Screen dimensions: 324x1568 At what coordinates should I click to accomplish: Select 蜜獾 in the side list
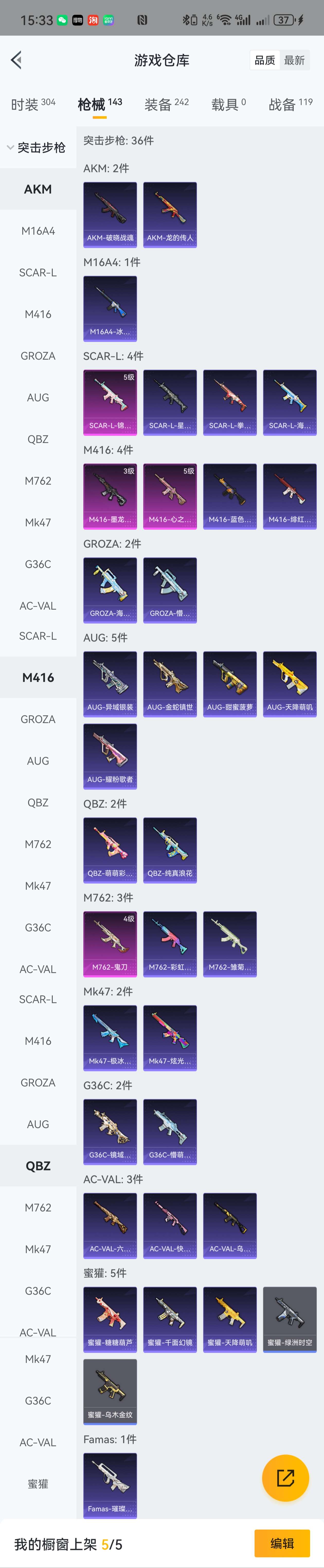pos(38,1483)
